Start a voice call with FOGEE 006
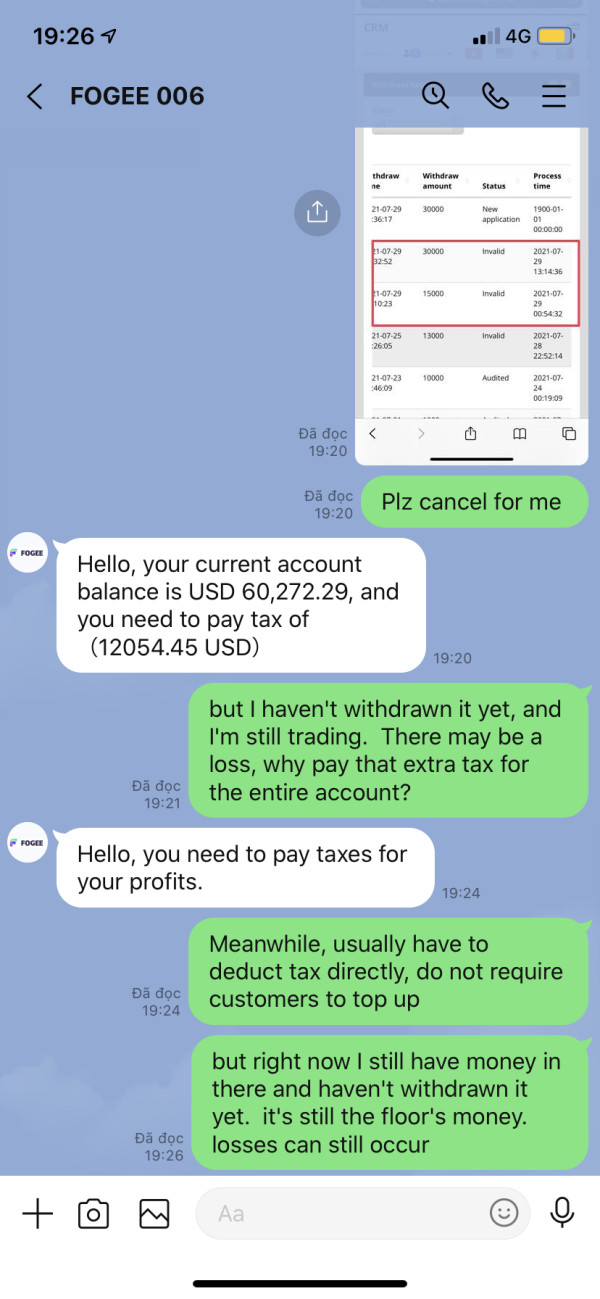The image size is (600, 1299). point(495,95)
